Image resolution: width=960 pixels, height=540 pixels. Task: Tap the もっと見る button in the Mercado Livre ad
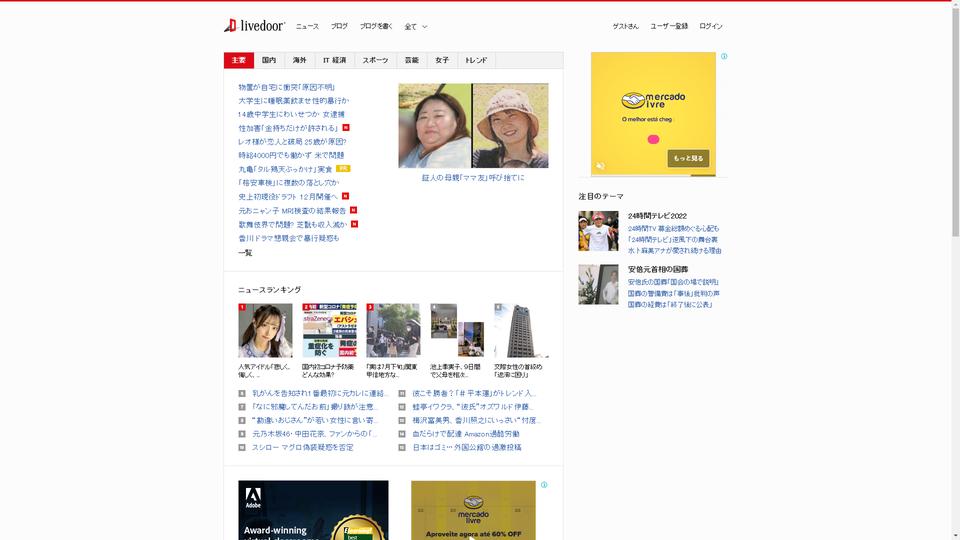click(x=688, y=158)
